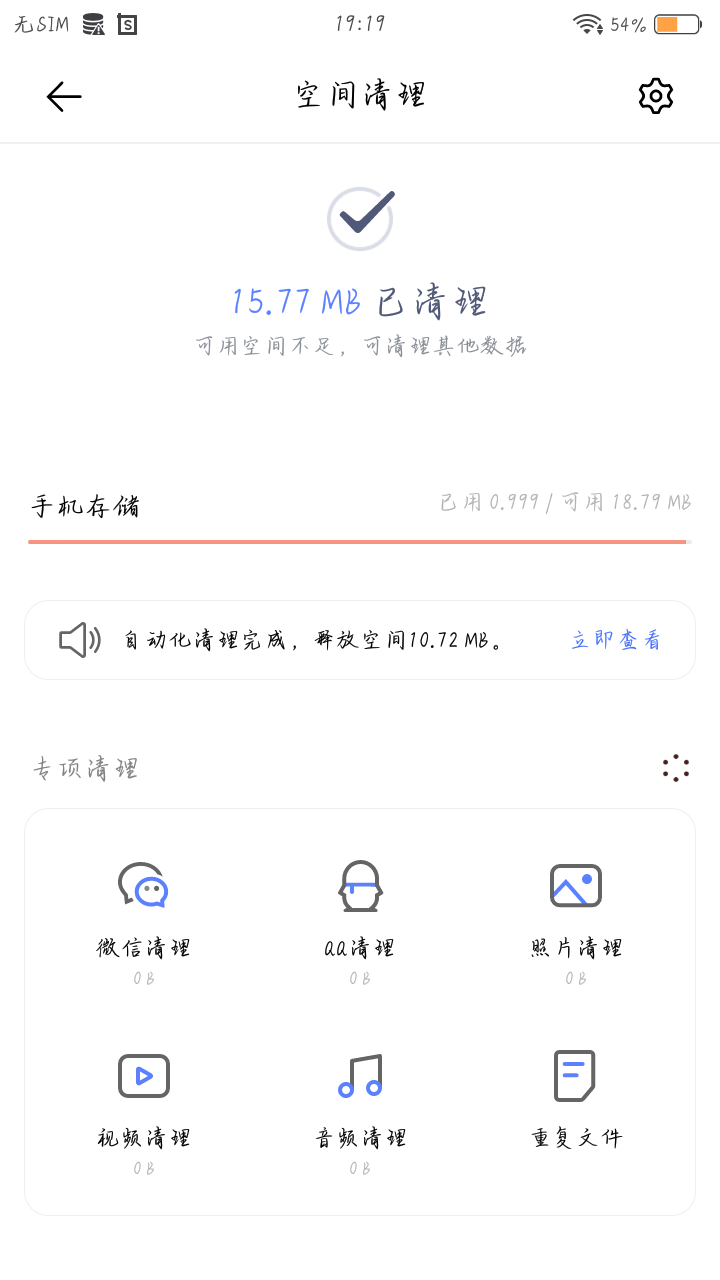Viewport: 720px width, 1280px height.
Task: Open 手机存储 usage details
Action: pyautogui.click(x=360, y=515)
